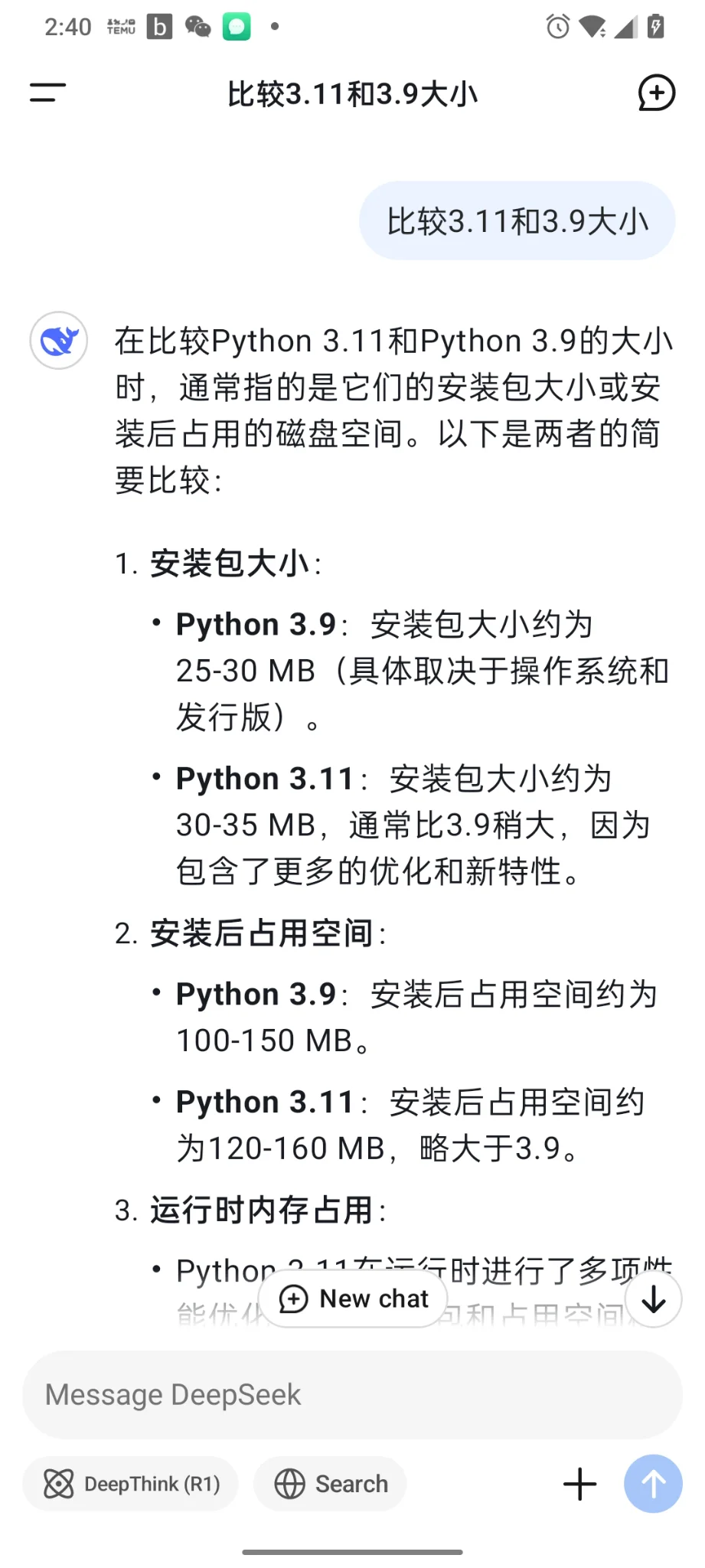Image resolution: width=705 pixels, height=1568 pixels.
Task: Tap the floating New chat button
Action: (x=353, y=1298)
